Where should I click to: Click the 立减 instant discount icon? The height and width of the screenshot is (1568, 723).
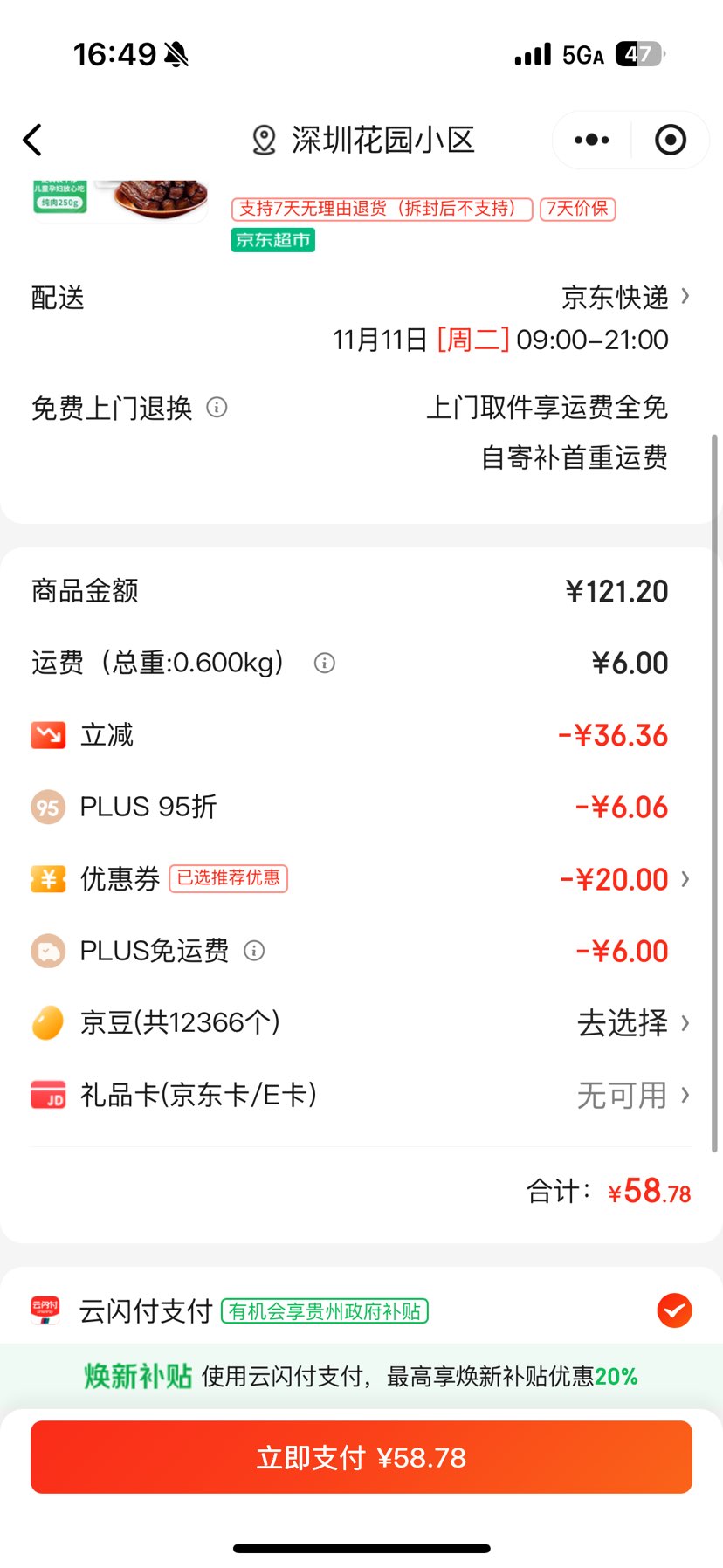point(48,734)
